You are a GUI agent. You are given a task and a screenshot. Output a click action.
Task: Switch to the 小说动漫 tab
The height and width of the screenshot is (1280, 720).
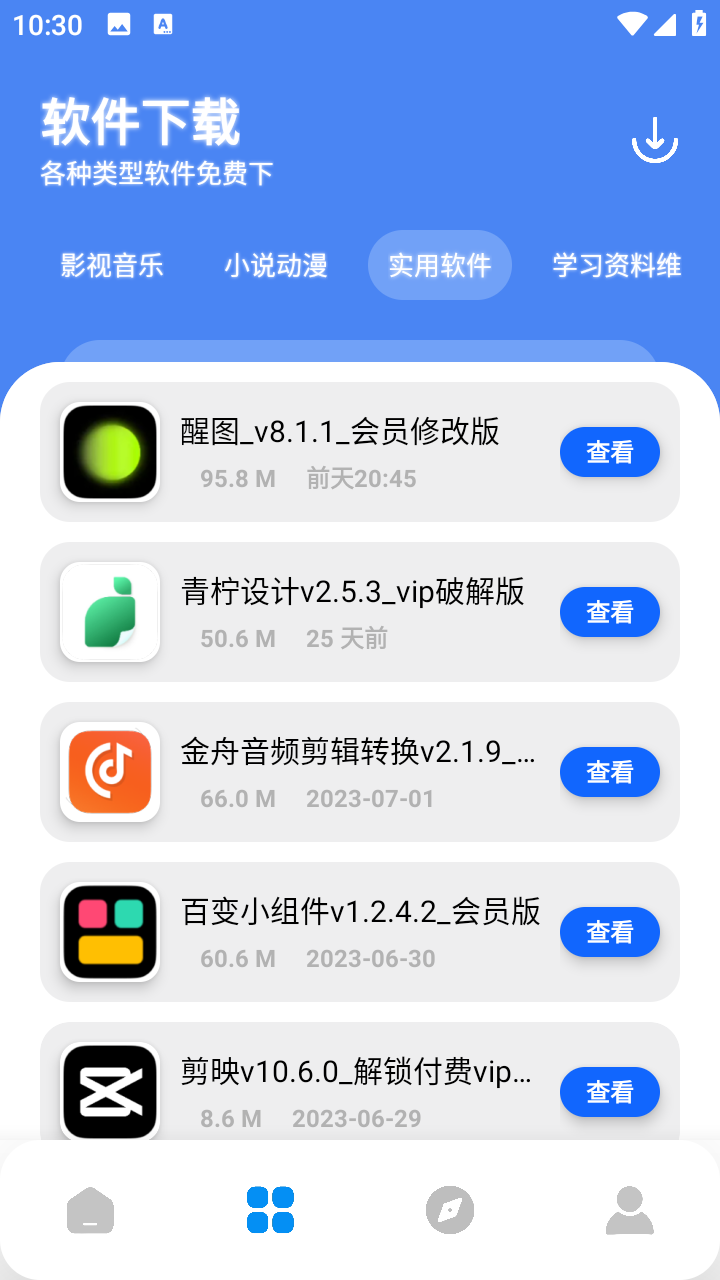tap(276, 265)
